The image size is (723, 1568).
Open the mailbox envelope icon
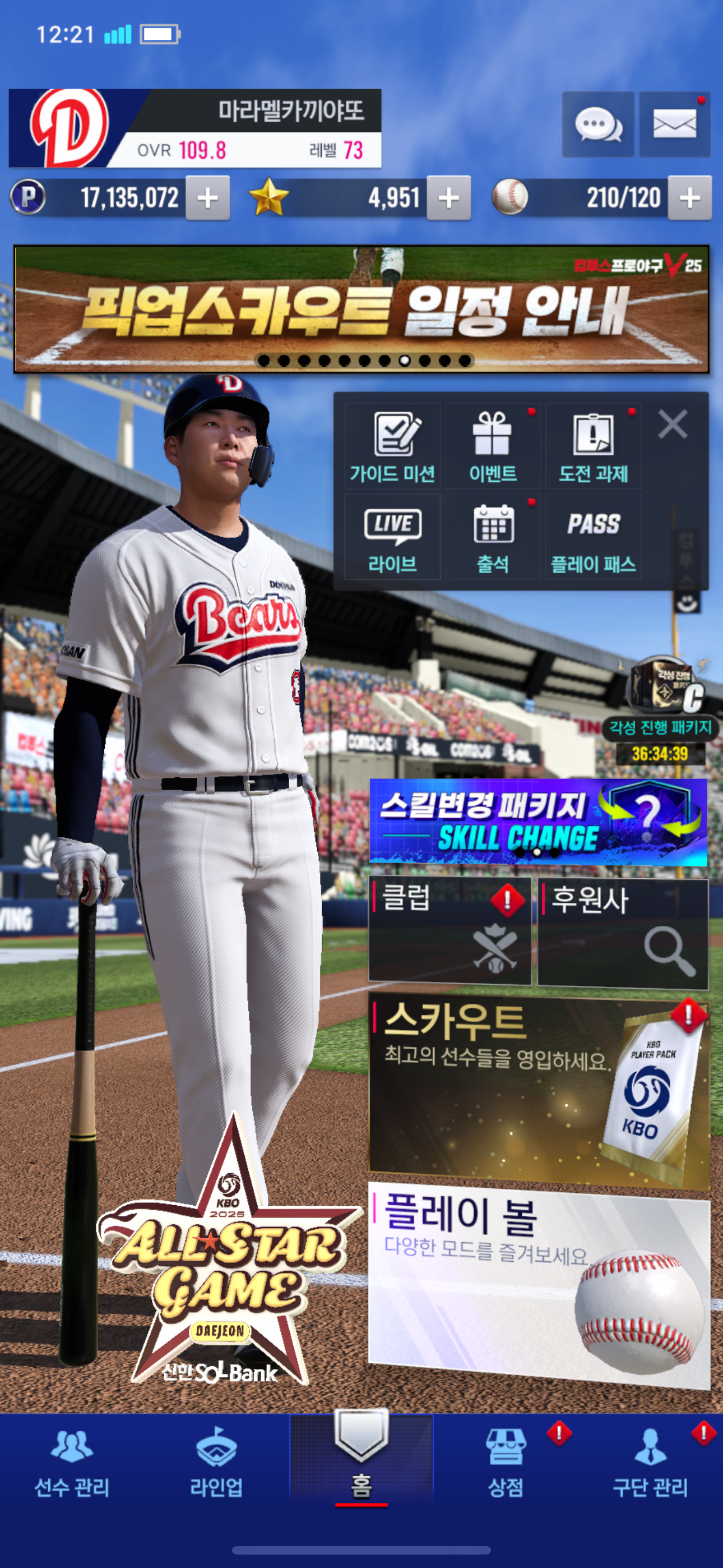[674, 125]
